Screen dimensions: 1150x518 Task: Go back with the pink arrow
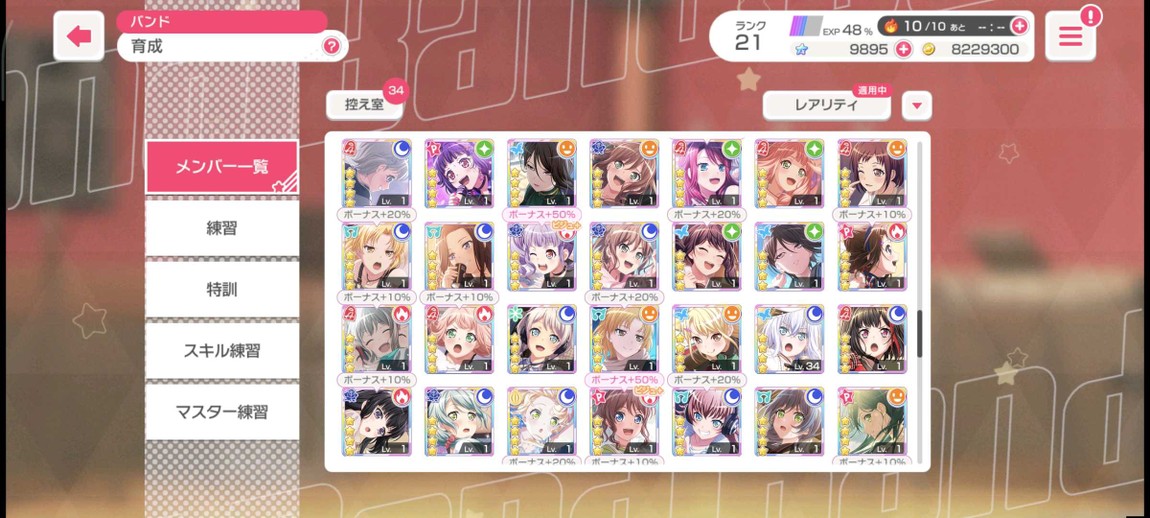click(x=79, y=36)
